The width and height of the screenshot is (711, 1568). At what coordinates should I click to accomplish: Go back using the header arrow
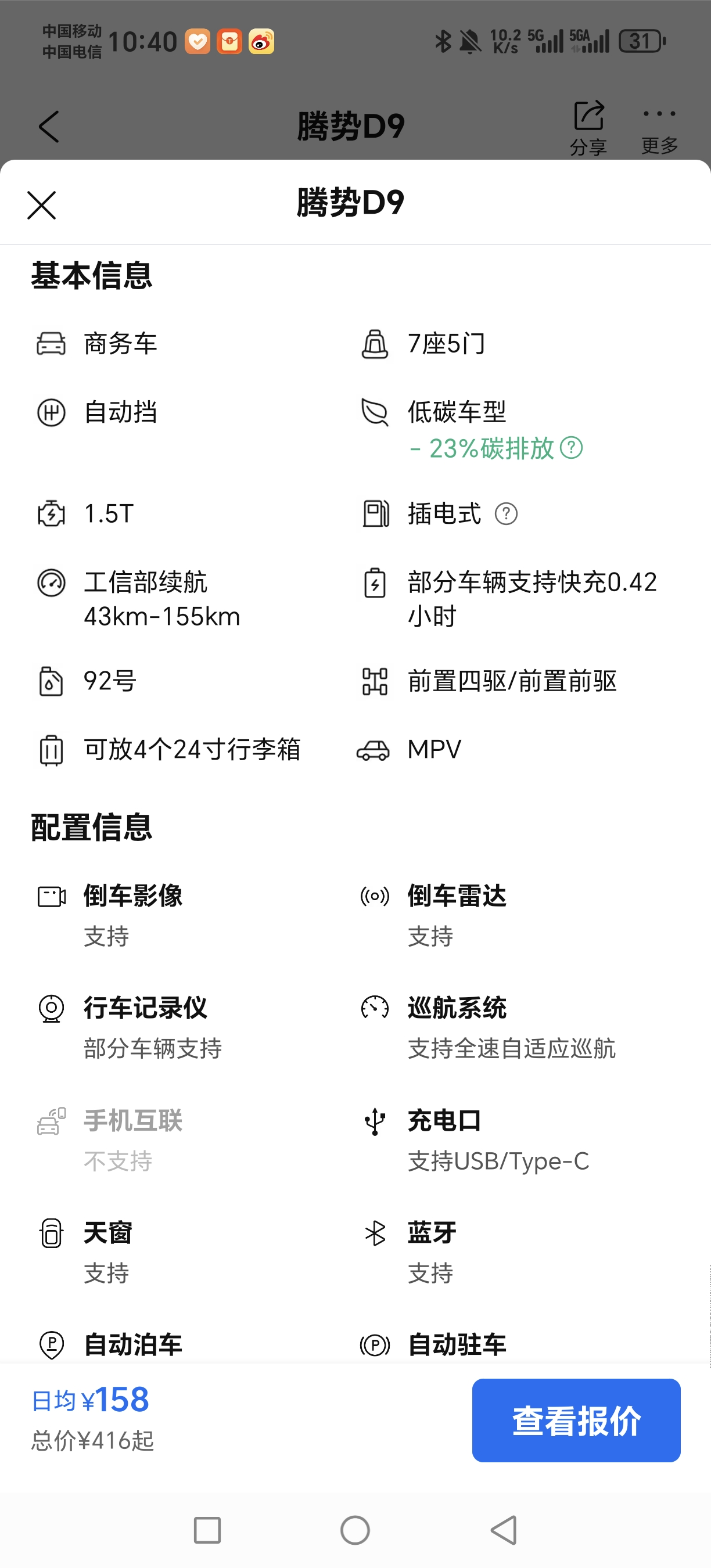[x=49, y=127]
